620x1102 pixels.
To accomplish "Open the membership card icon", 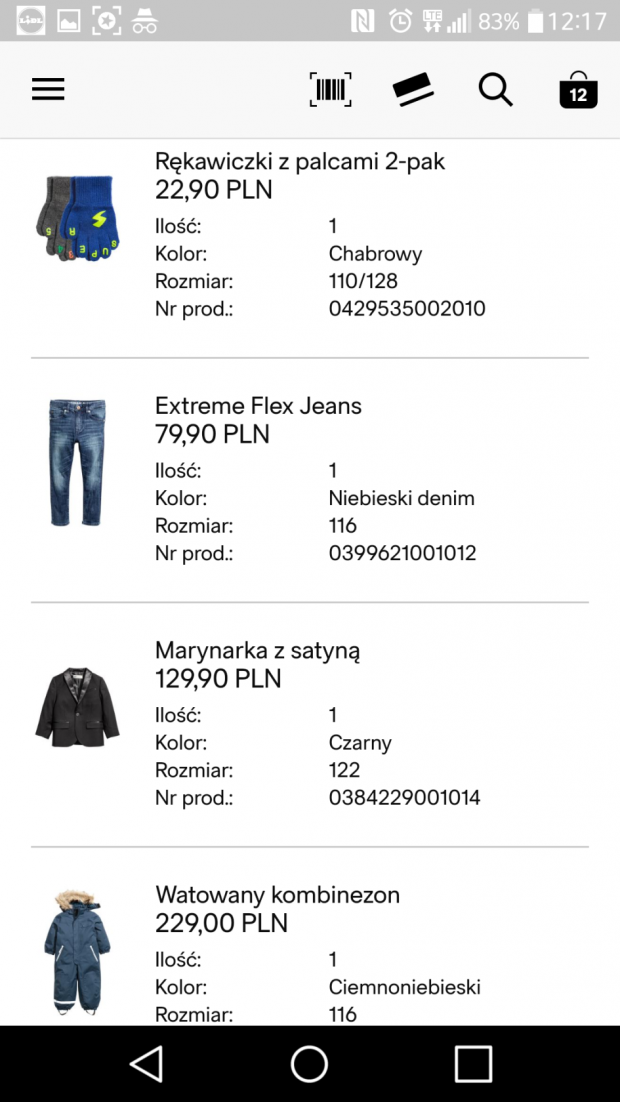I will [413, 90].
